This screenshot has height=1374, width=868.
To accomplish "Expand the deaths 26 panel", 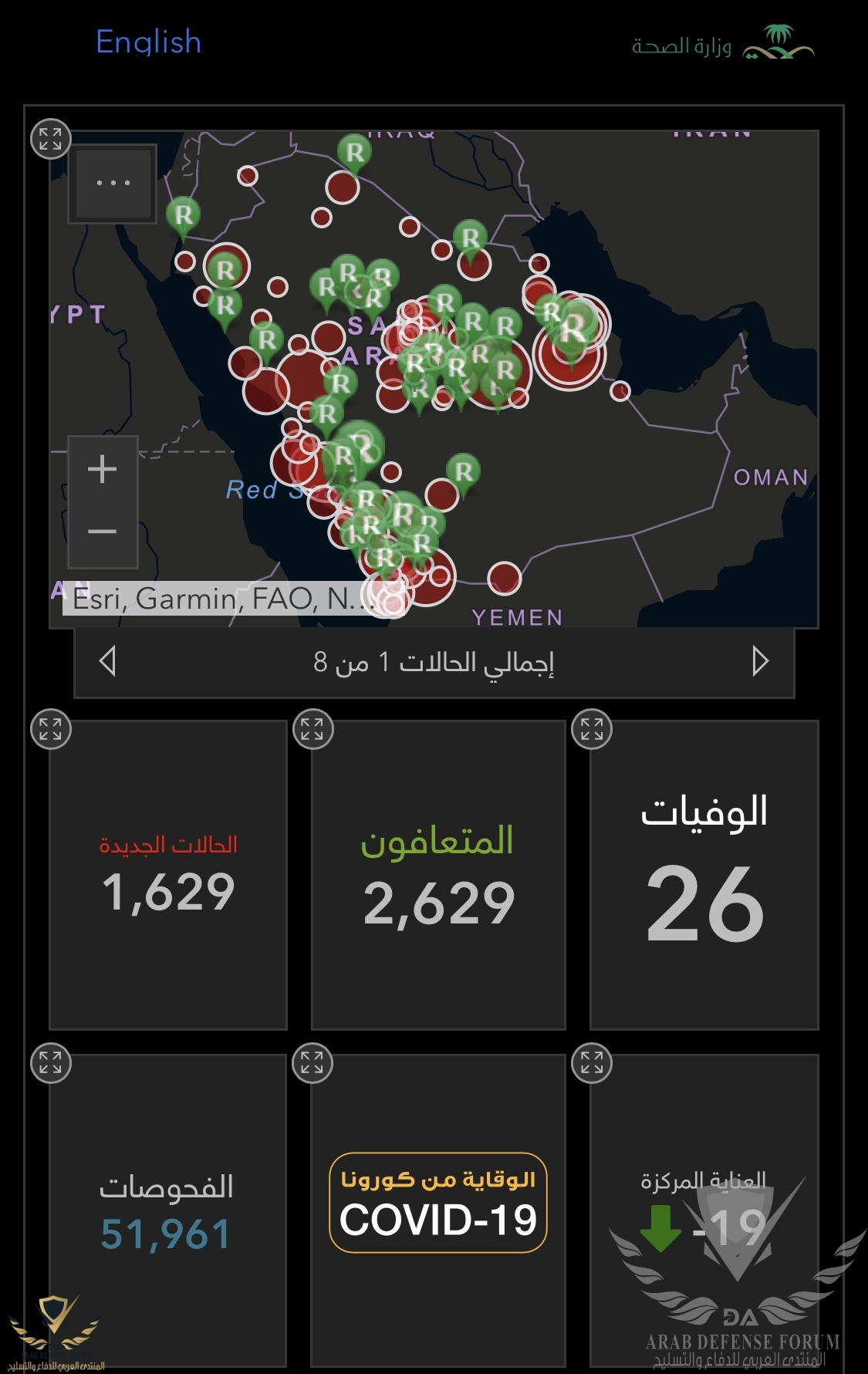I will pos(592,729).
